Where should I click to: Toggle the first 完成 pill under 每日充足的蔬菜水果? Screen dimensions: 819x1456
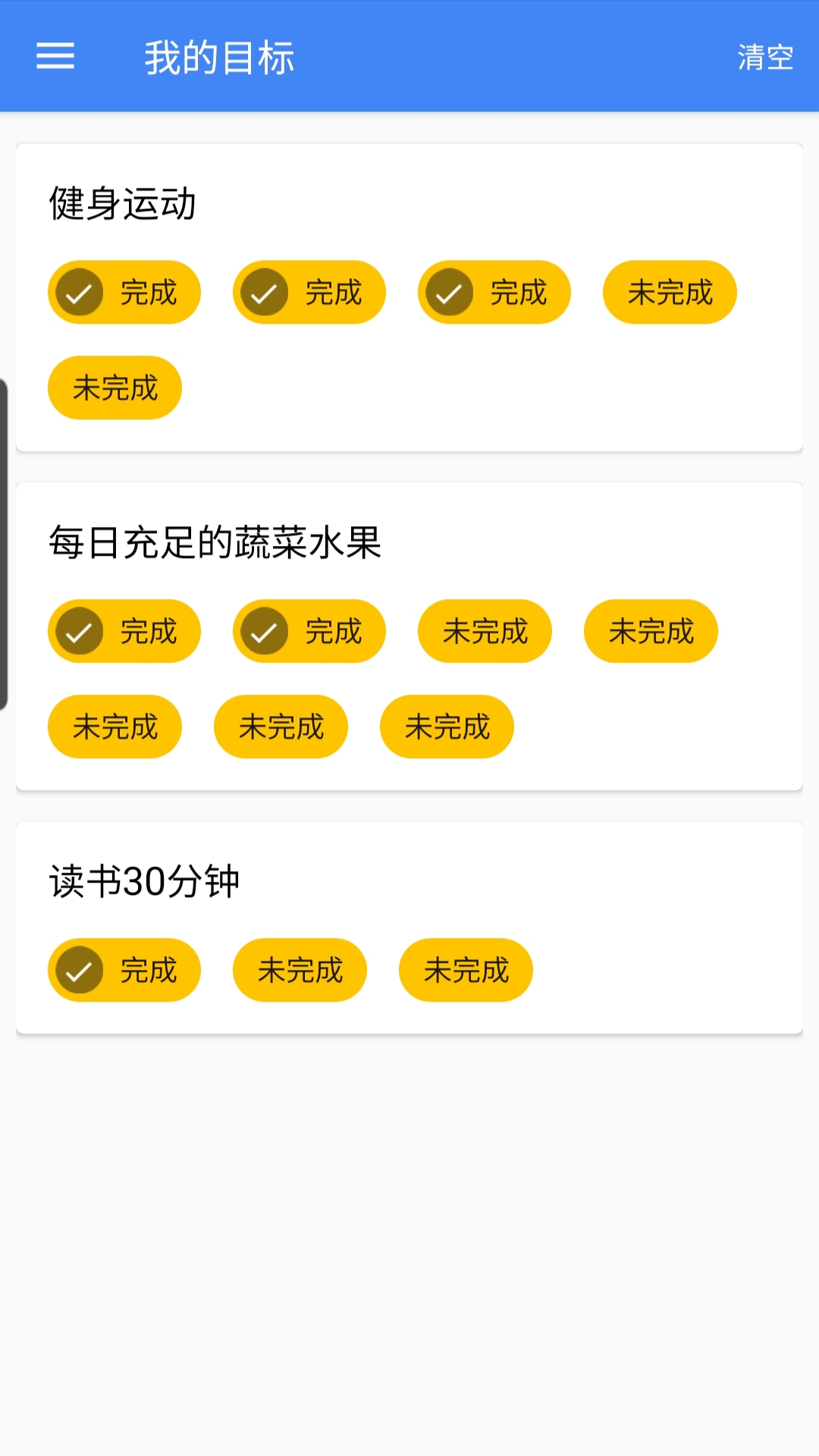pyautogui.click(x=124, y=630)
